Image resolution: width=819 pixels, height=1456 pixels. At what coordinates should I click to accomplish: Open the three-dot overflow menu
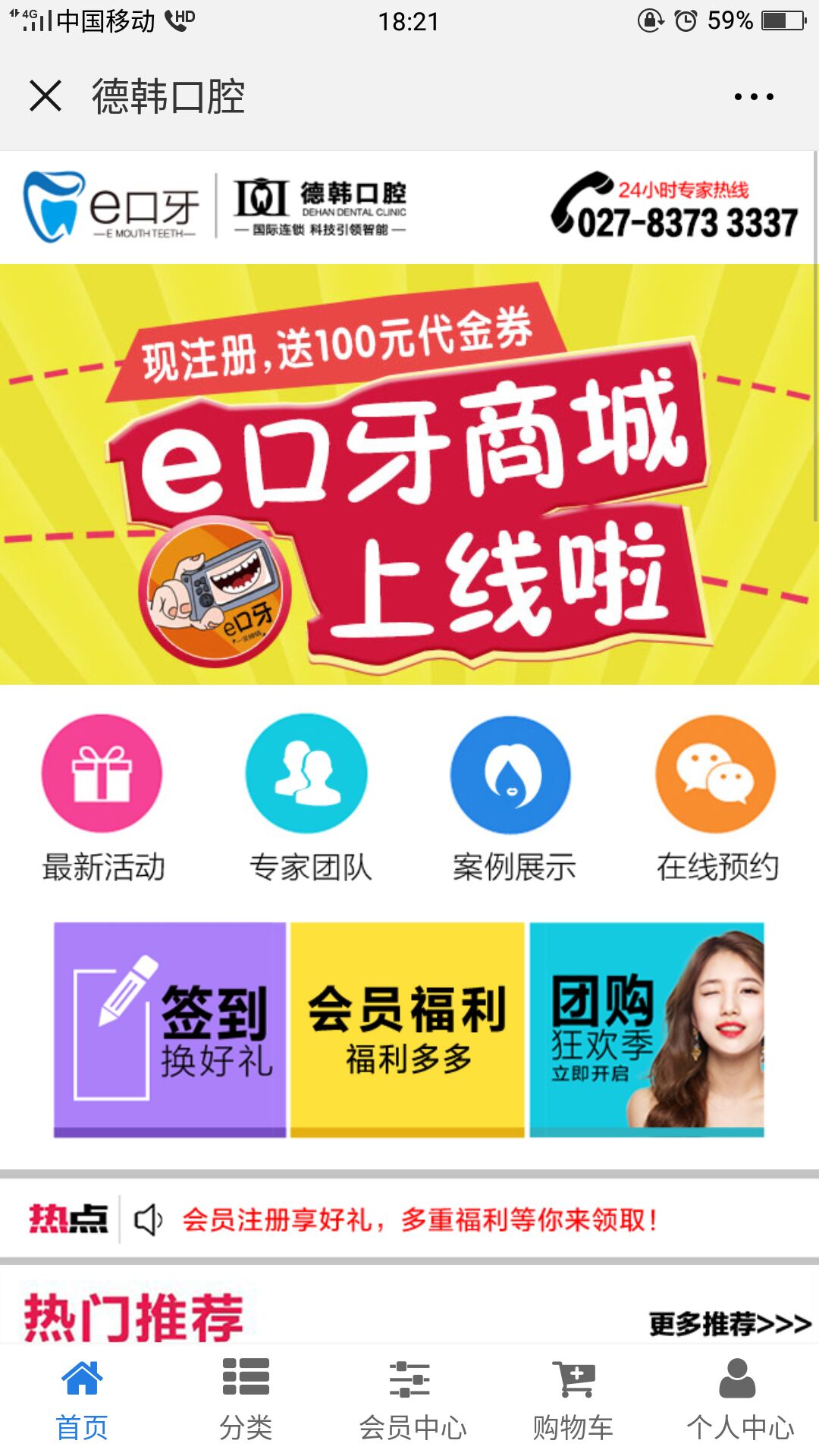point(754,96)
